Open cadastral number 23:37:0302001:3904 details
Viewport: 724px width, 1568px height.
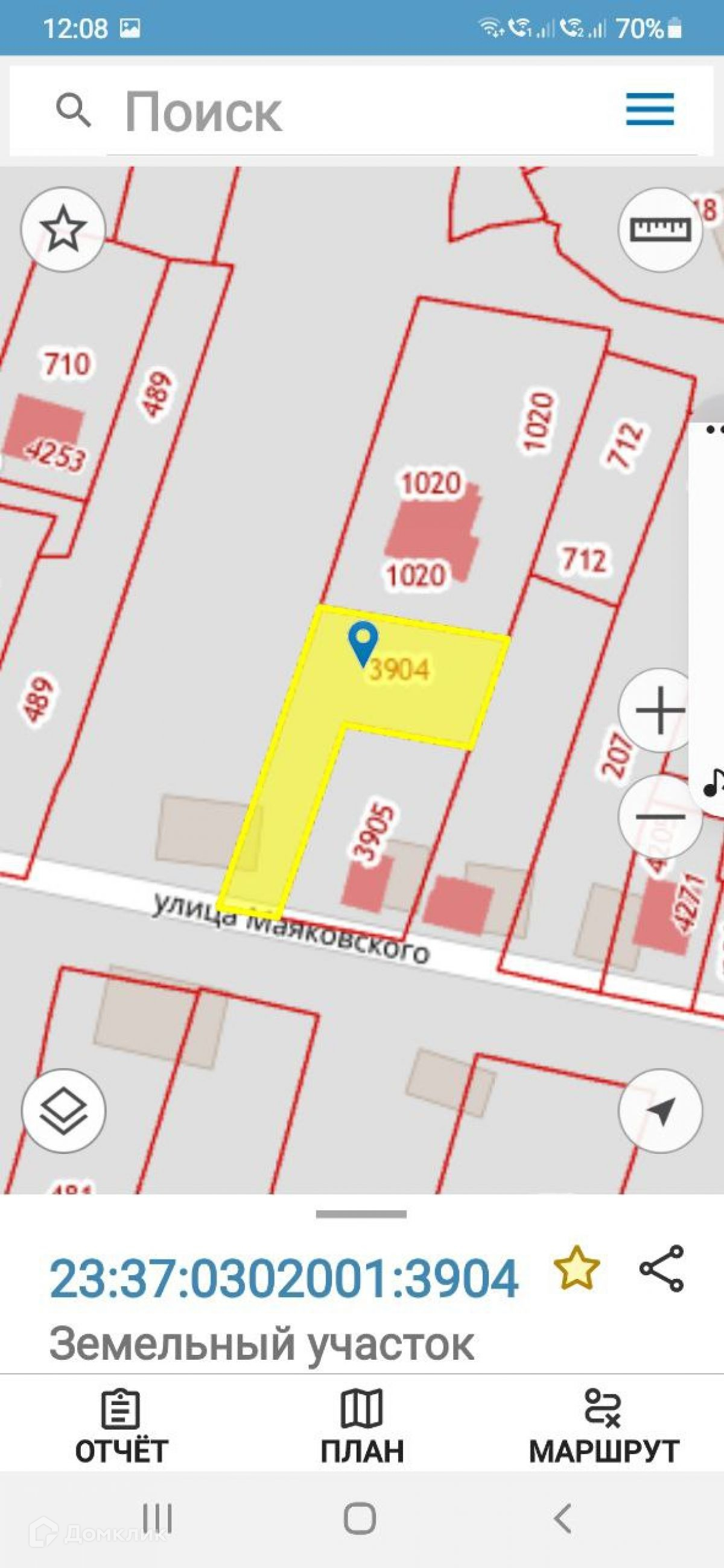pyautogui.click(x=284, y=1279)
